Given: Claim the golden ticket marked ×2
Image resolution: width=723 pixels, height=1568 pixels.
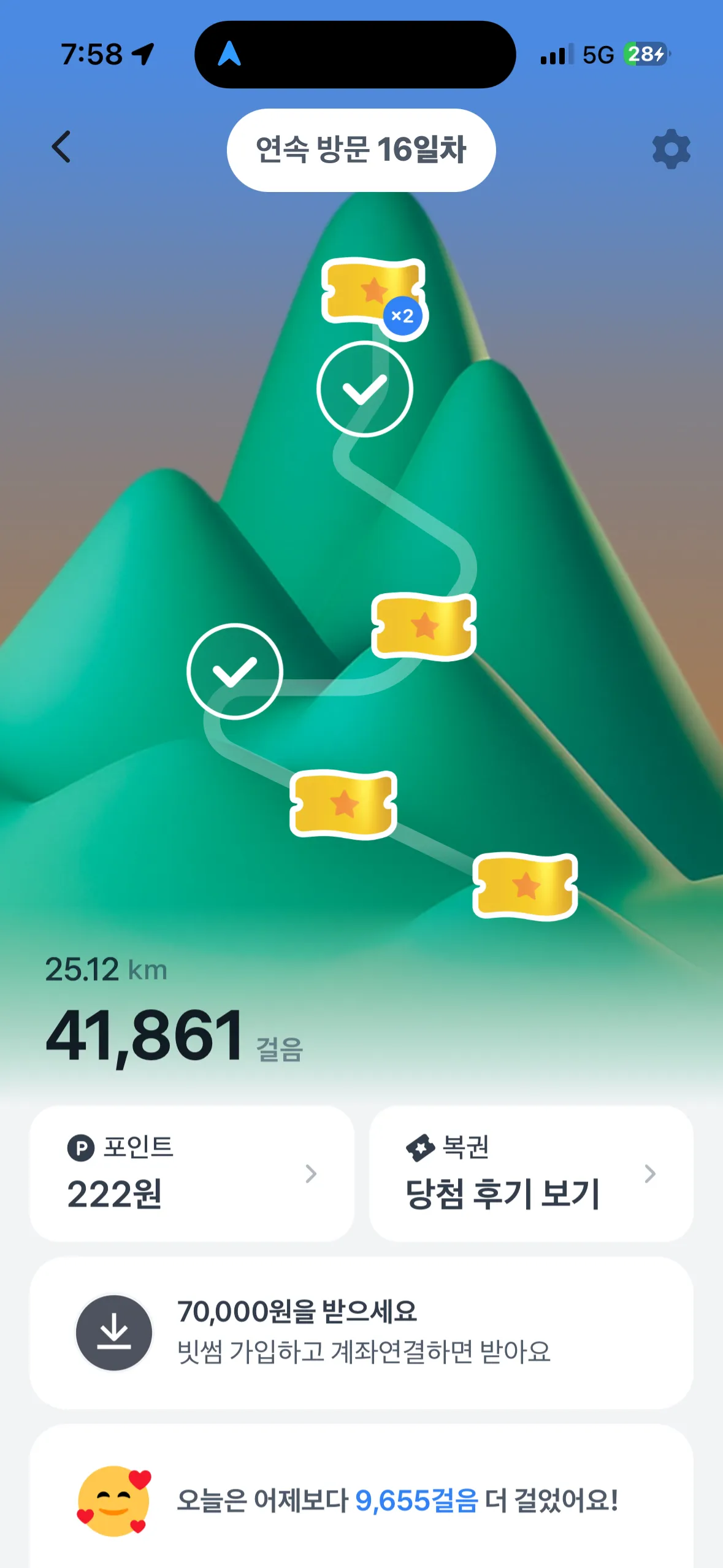Looking at the screenshot, I should [373, 291].
